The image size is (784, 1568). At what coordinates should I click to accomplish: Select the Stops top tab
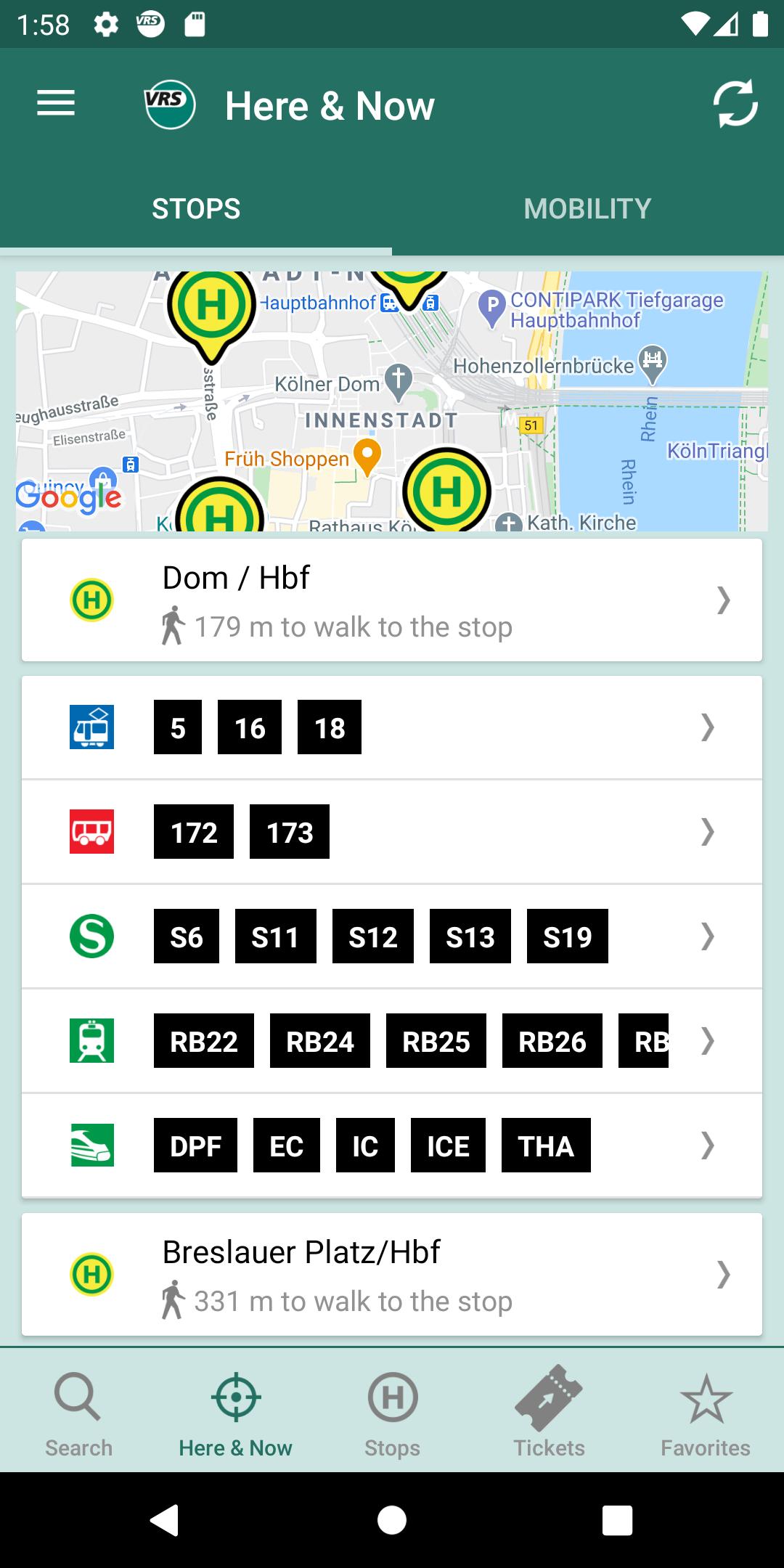tap(196, 209)
